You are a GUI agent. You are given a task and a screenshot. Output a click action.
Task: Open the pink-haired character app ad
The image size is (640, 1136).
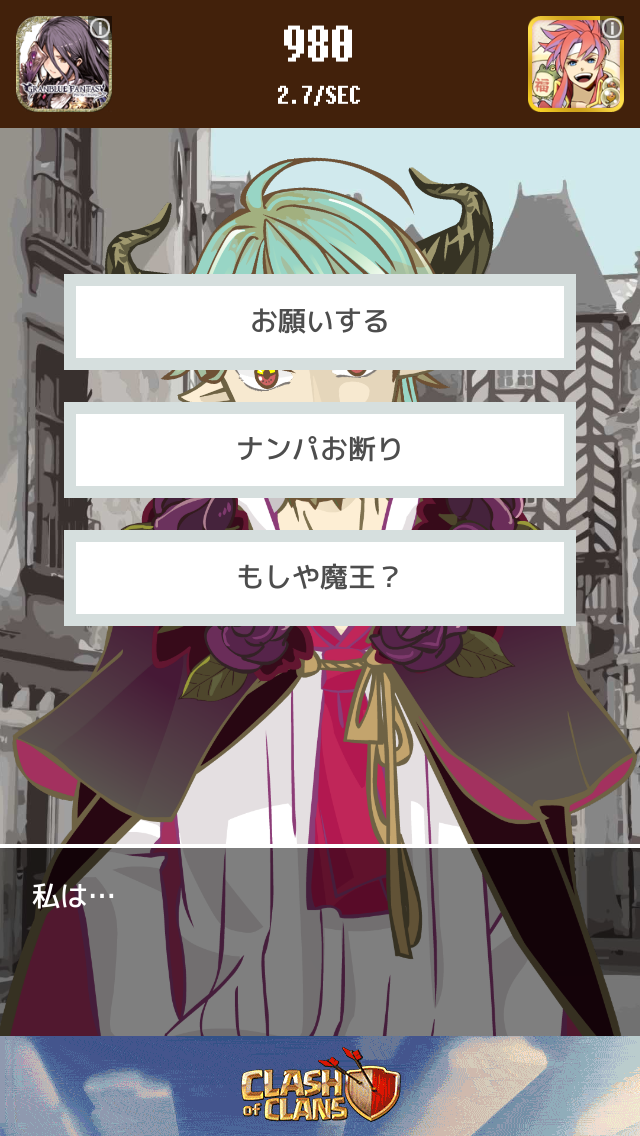tap(575, 63)
